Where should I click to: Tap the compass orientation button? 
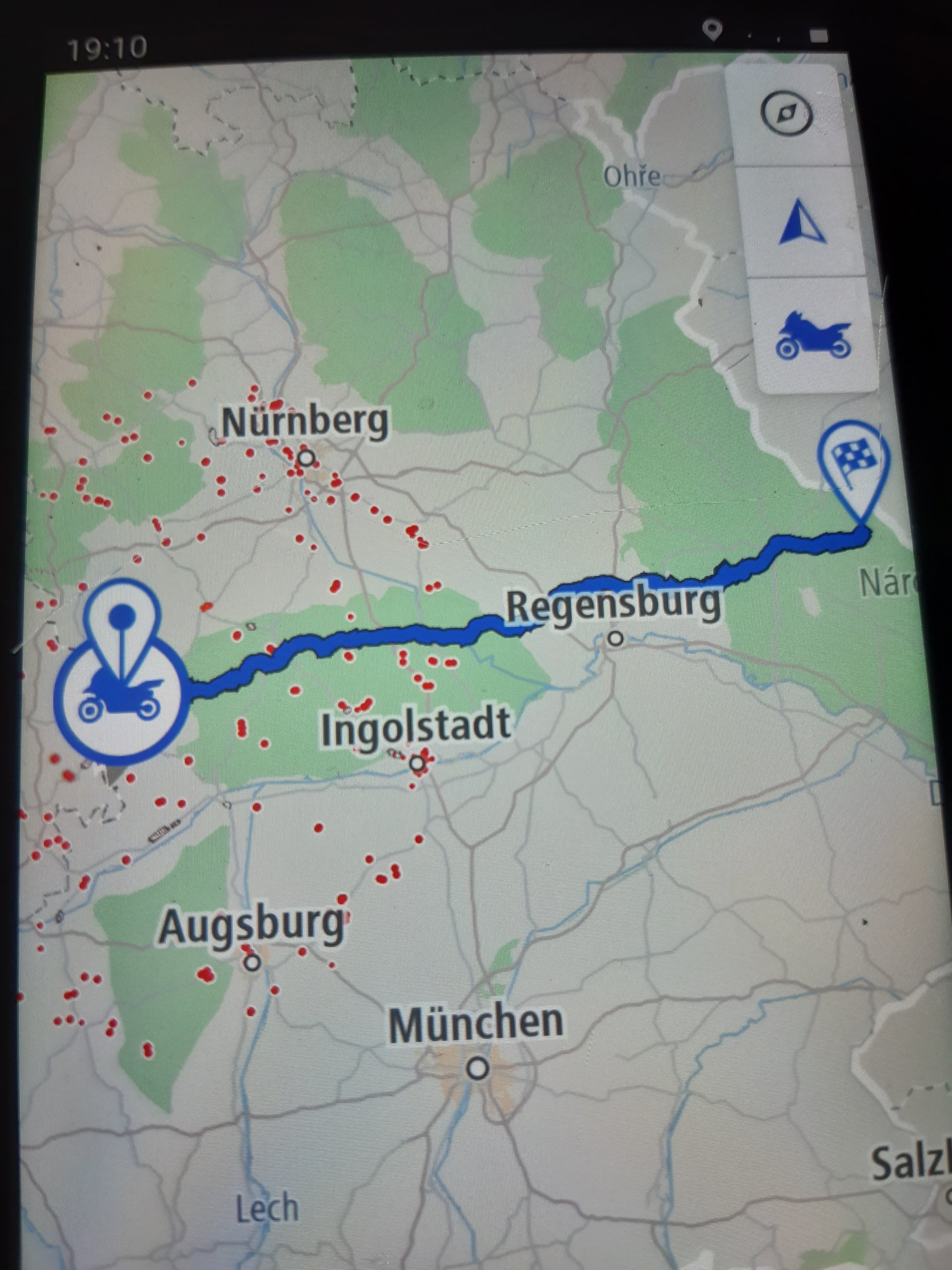coord(786,113)
